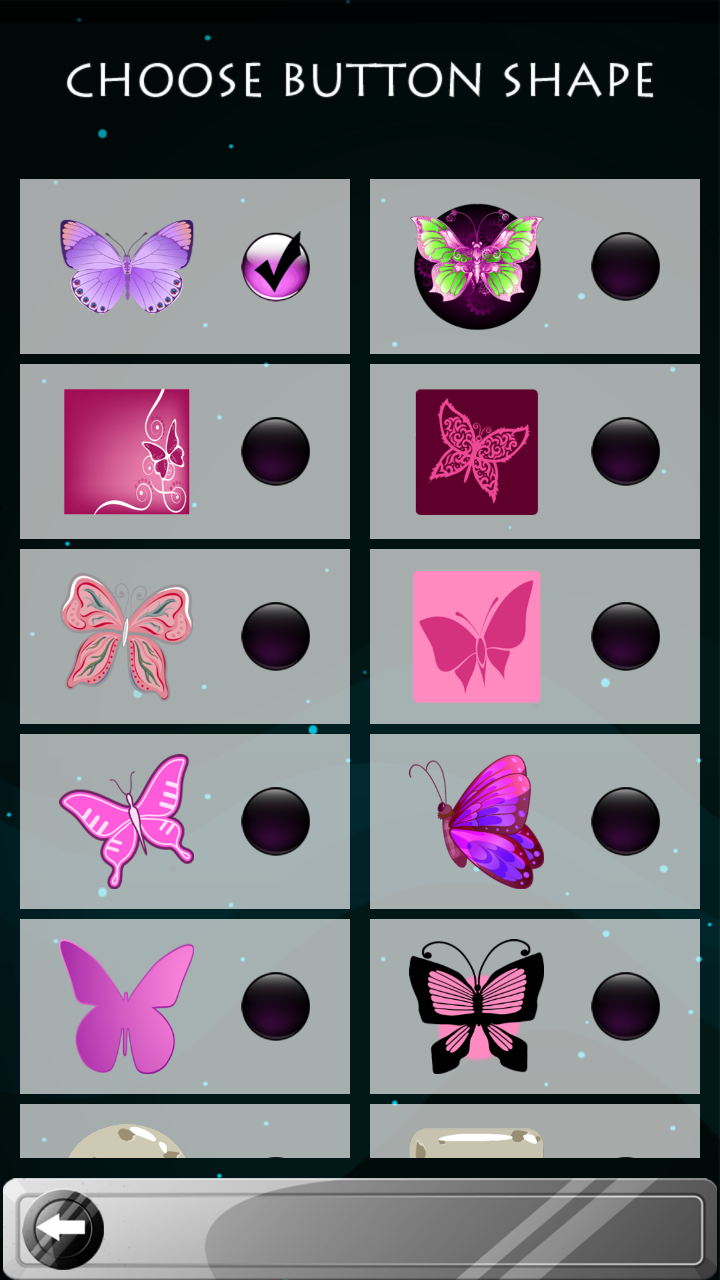Choose the ornate coral butterfly shape
720x1280 pixels.
click(x=127, y=635)
